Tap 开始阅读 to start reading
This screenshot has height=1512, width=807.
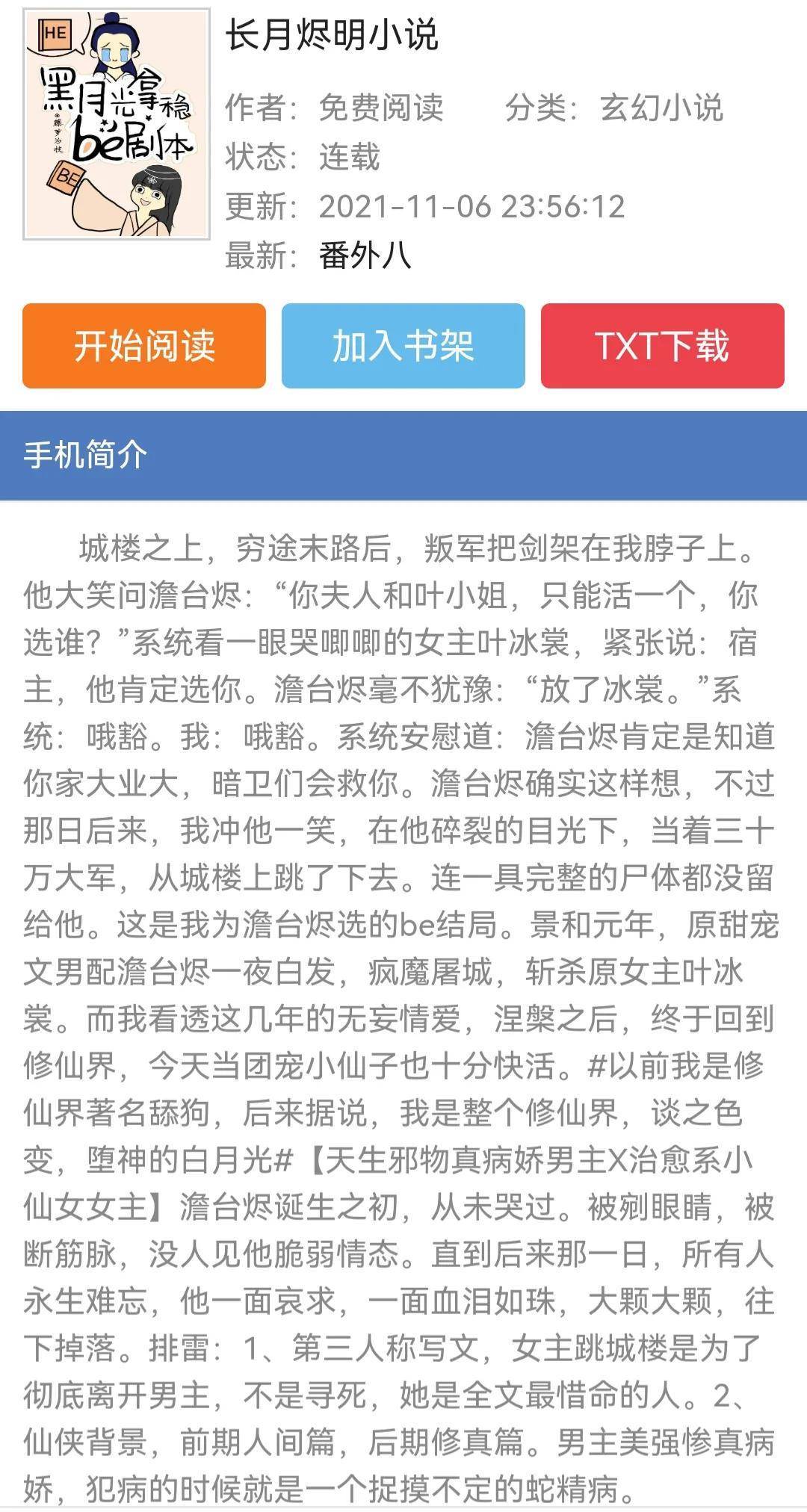click(x=144, y=346)
